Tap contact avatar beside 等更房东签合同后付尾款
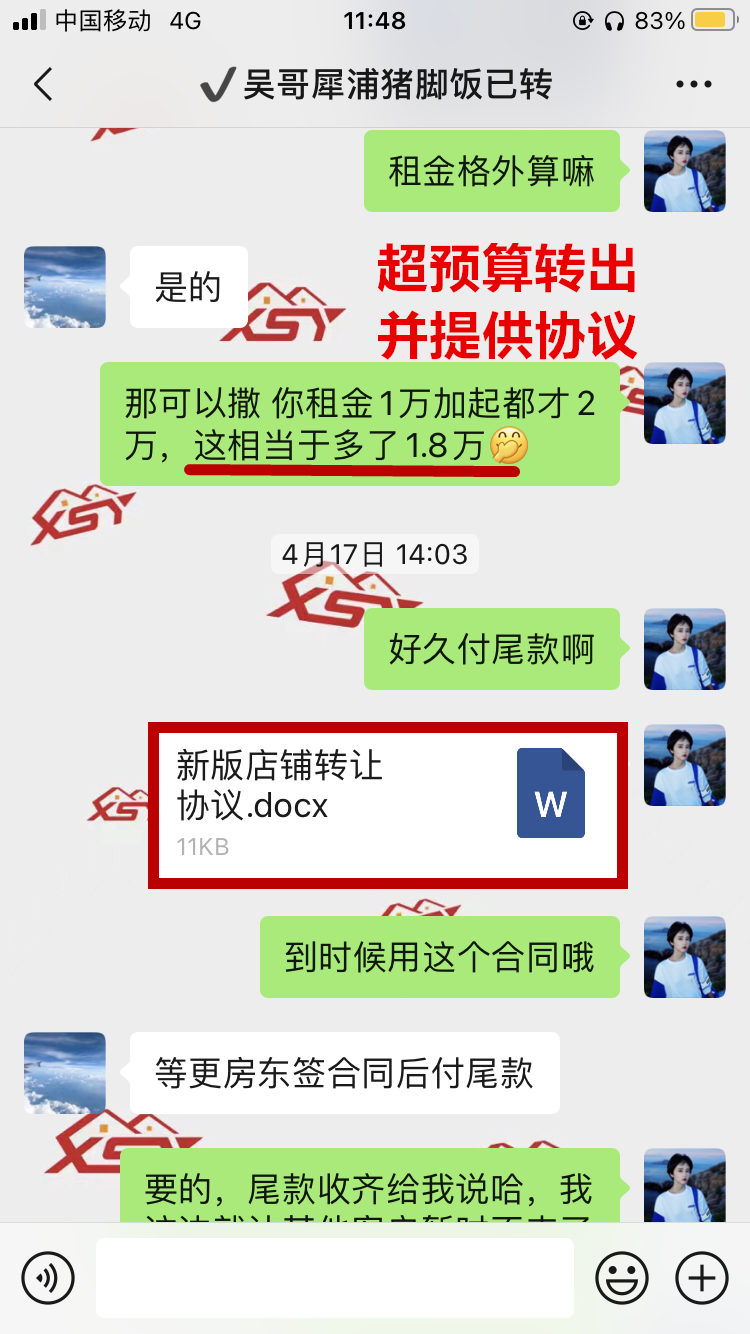Viewport: 750px width, 1334px height. [x=65, y=1073]
